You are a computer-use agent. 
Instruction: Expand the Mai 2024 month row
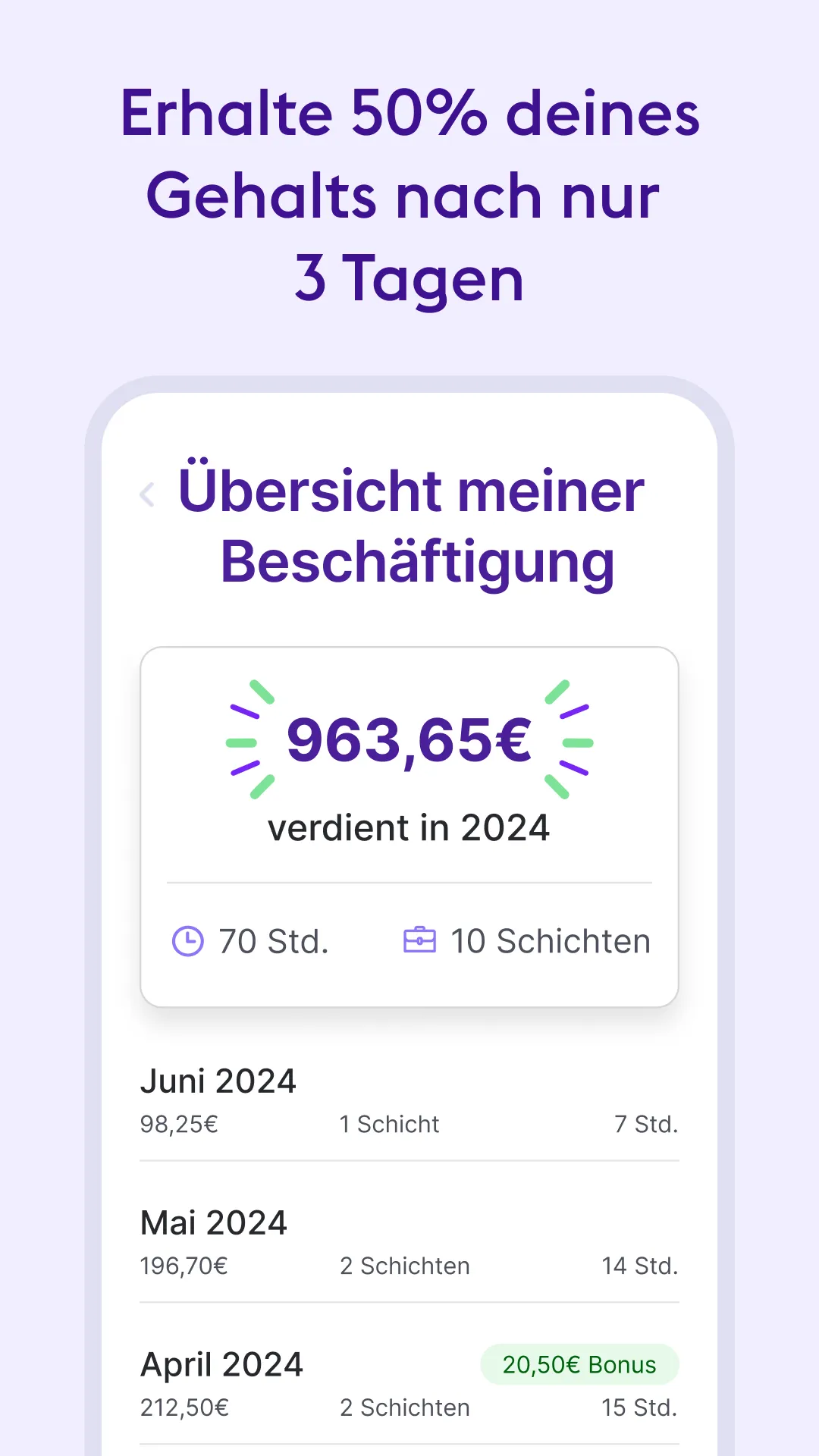212,1222
